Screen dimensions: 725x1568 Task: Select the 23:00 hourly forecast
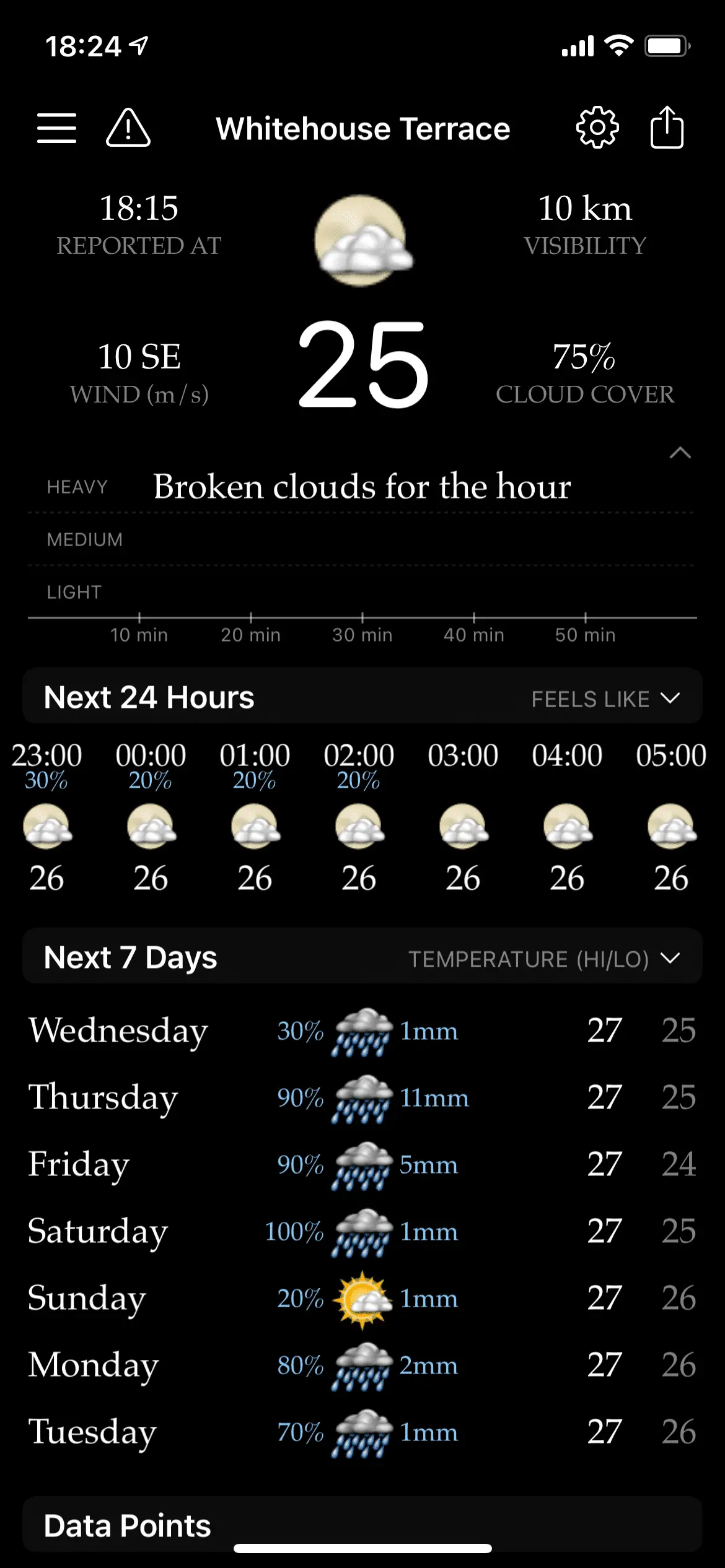tap(47, 816)
